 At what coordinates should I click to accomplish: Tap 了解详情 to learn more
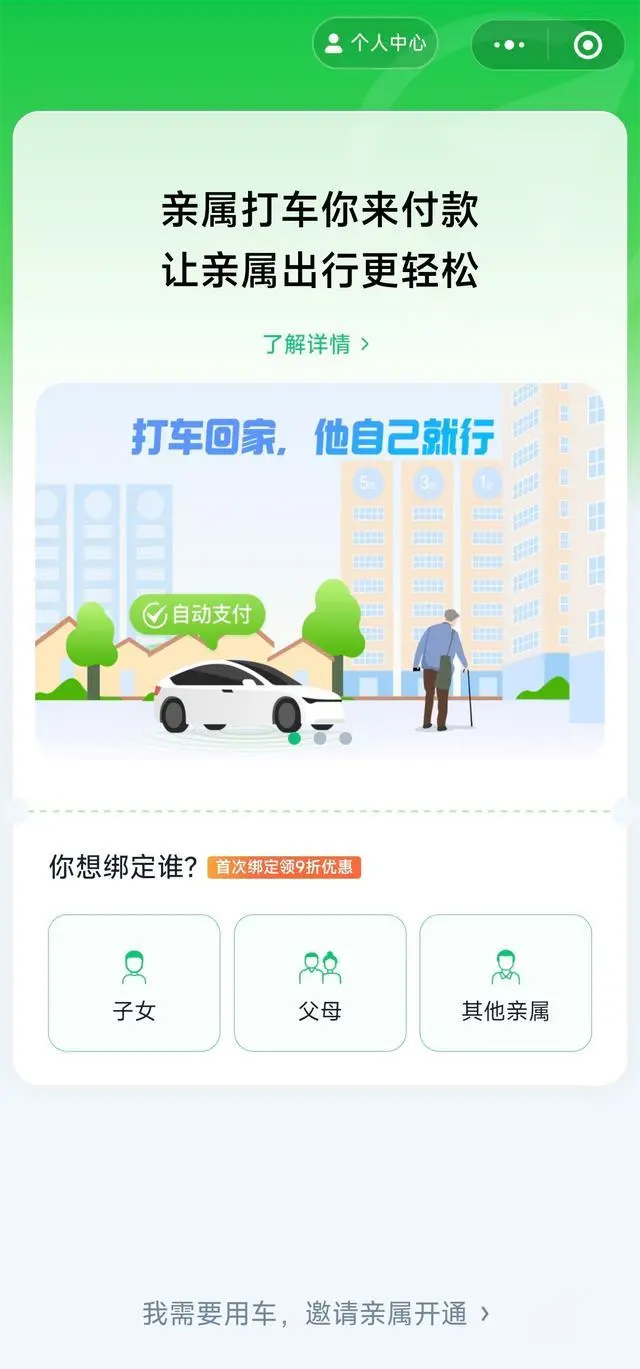tap(316, 344)
